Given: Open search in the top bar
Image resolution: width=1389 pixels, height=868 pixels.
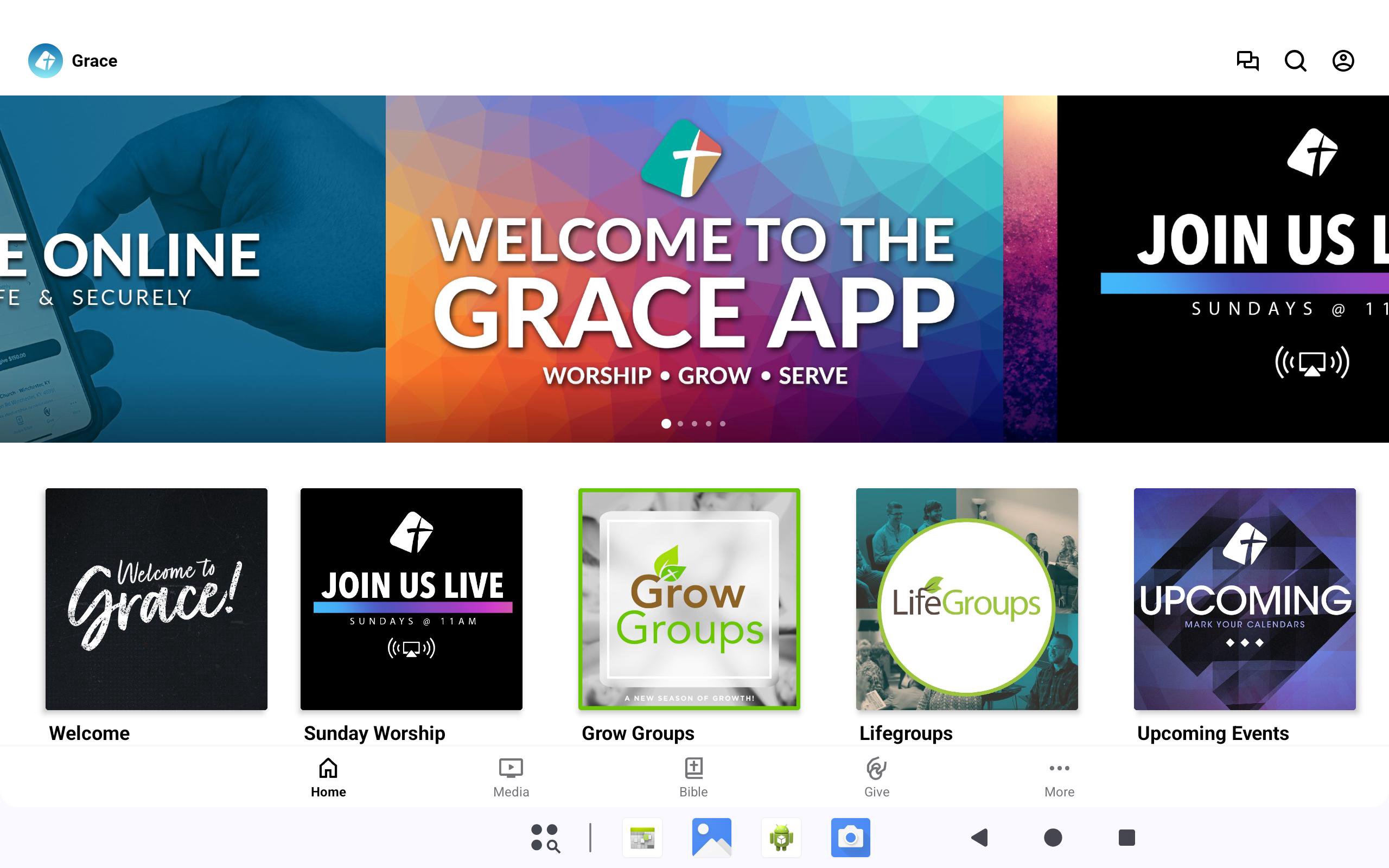Looking at the screenshot, I should point(1295,61).
